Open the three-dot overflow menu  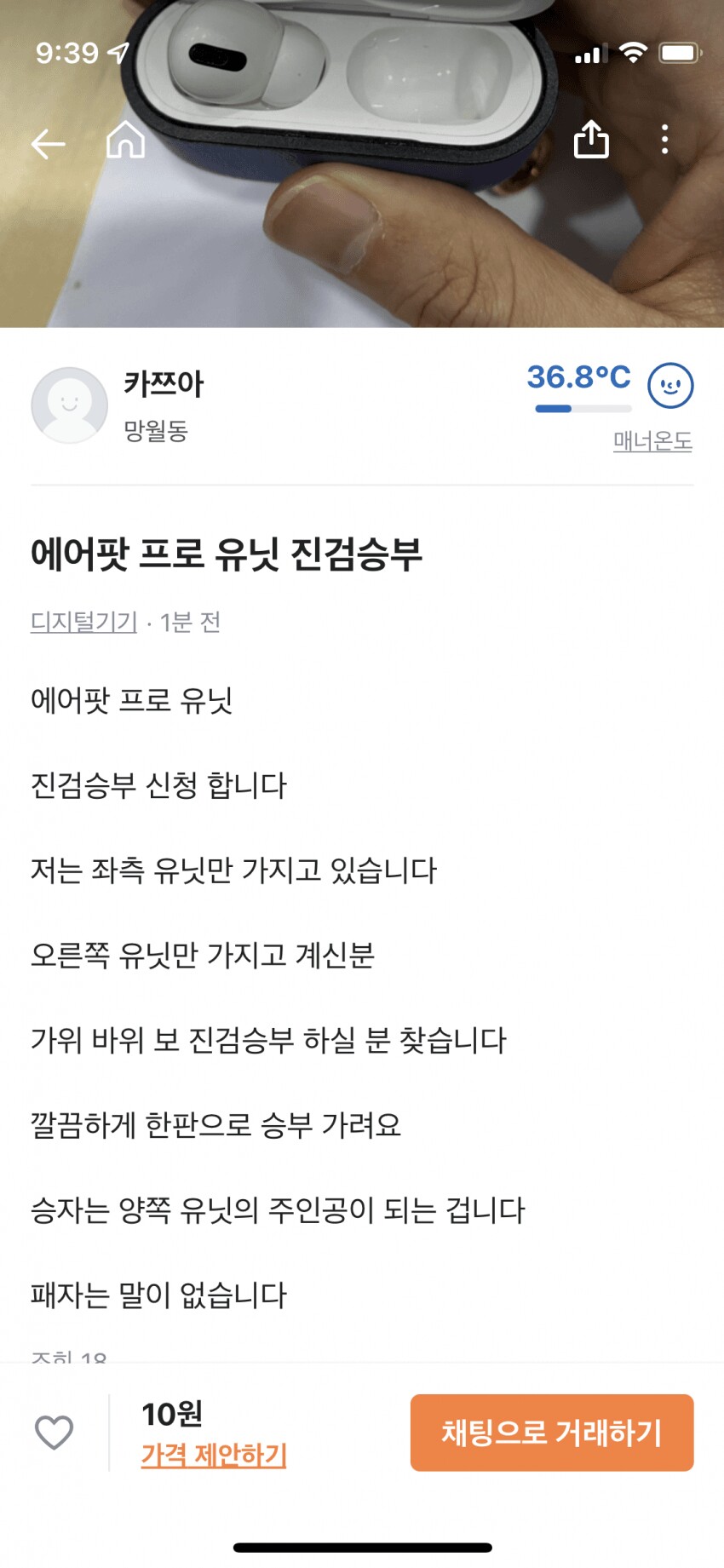[x=665, y=140]
